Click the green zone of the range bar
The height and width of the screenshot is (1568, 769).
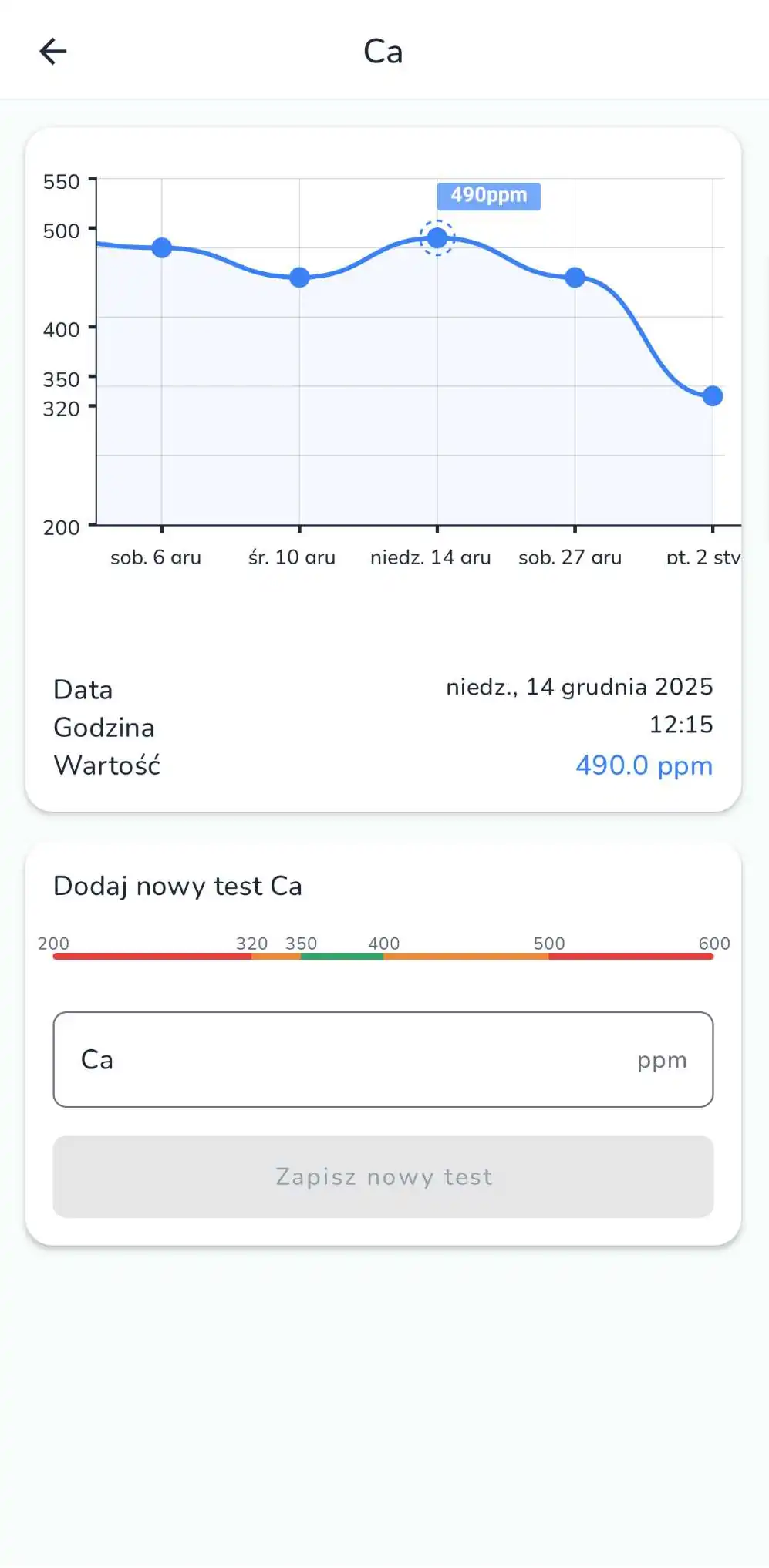[342, 956]
